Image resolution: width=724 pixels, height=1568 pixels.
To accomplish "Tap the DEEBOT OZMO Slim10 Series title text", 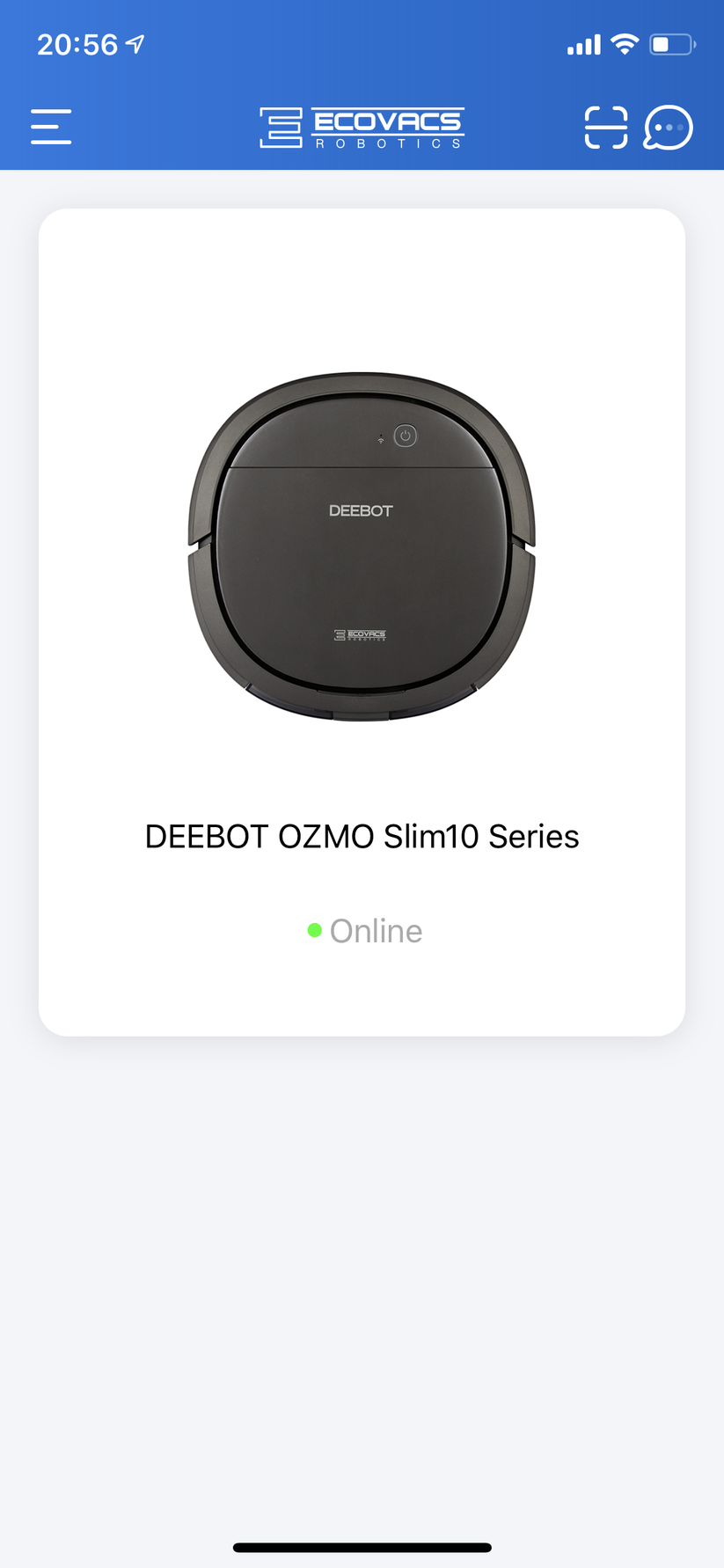I will (361, 836).
